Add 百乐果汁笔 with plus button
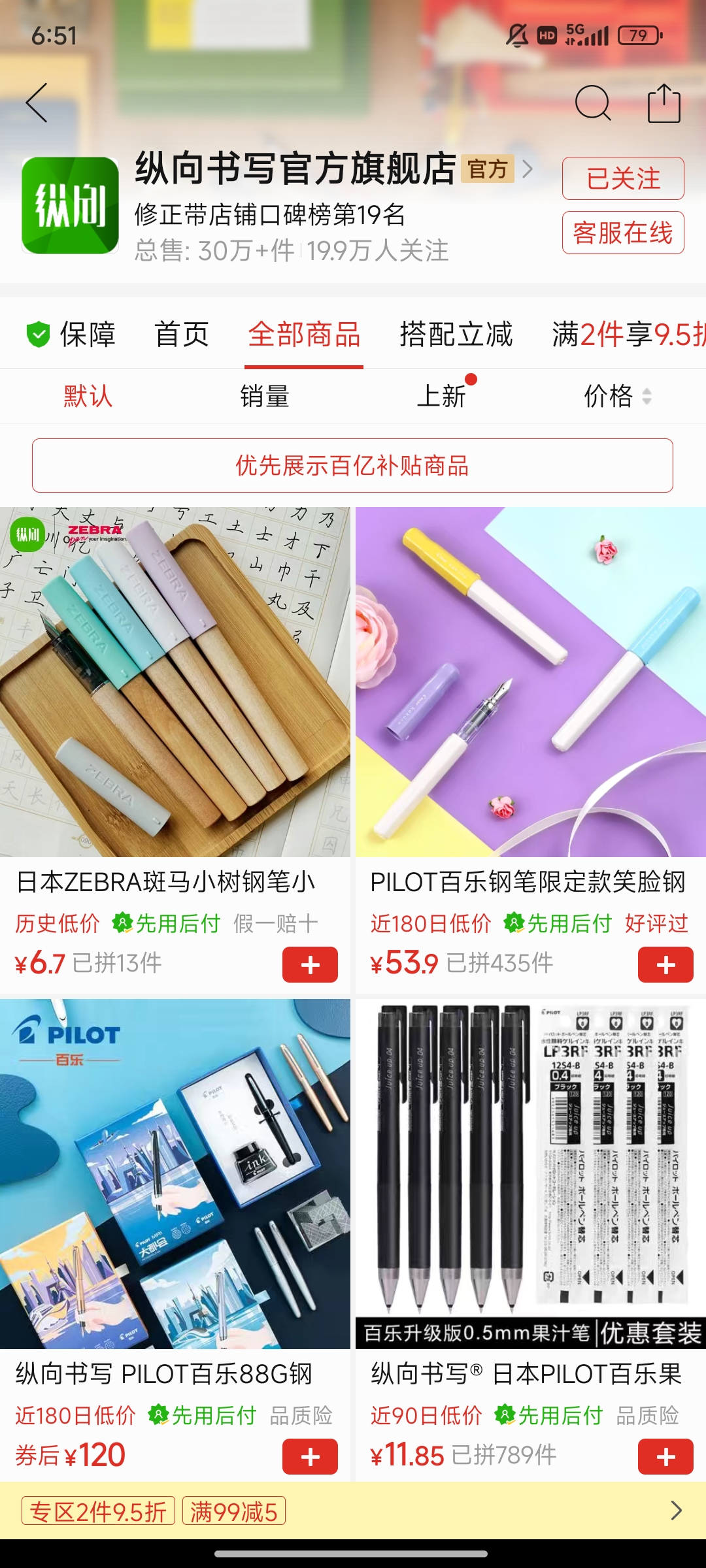Screen dimensions: 706x1568 [x=665, y=1456]
